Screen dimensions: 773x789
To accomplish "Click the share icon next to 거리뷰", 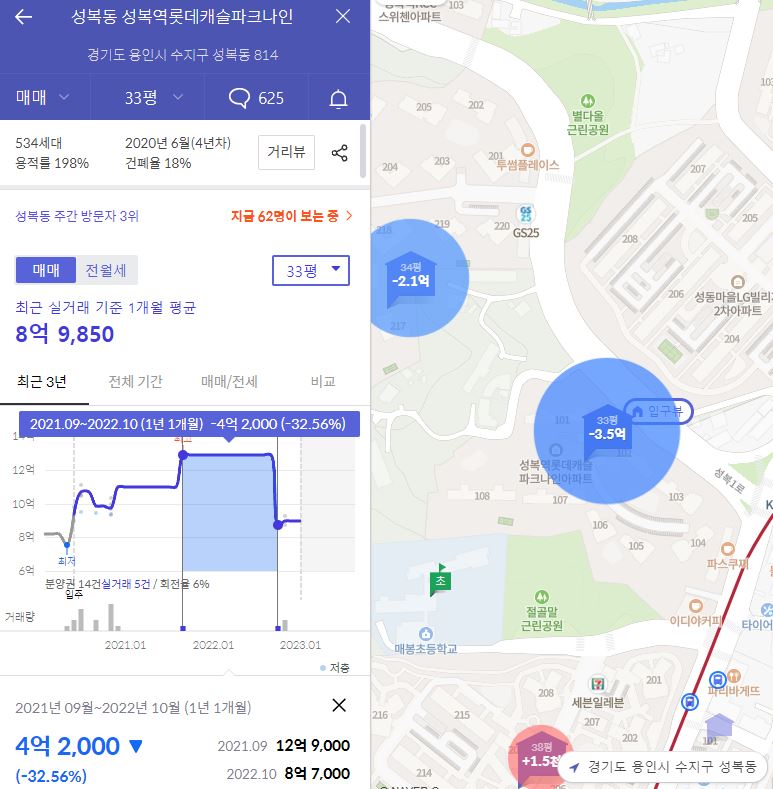I will tap(340, 152).
